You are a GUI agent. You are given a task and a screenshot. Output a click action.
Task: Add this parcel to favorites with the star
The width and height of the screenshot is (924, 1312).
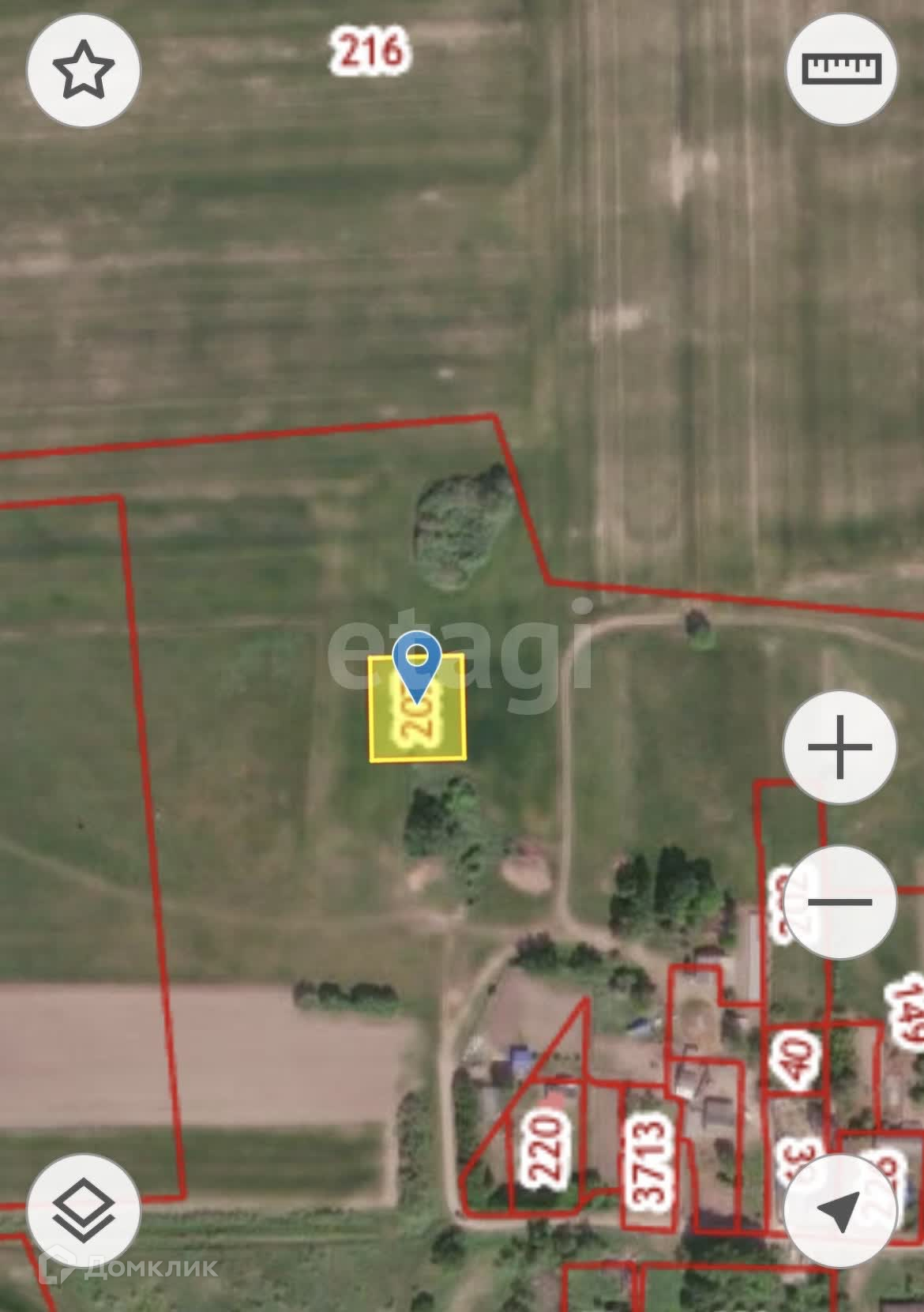(x=84, y=70)
